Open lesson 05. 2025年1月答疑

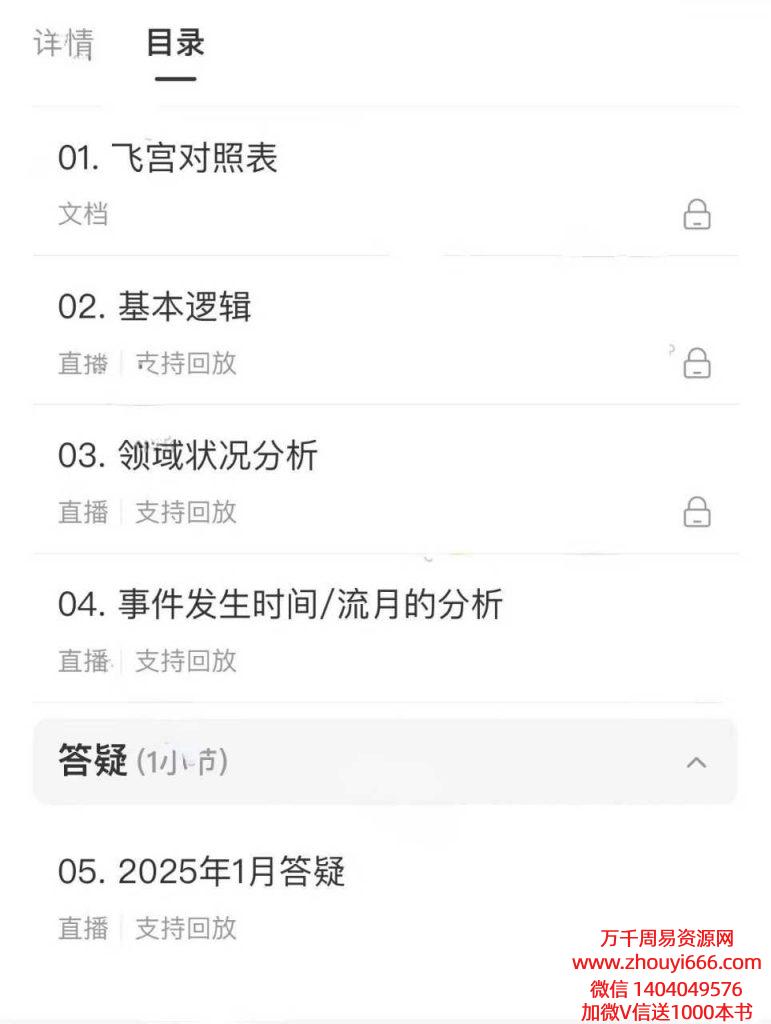coord(201,872)
